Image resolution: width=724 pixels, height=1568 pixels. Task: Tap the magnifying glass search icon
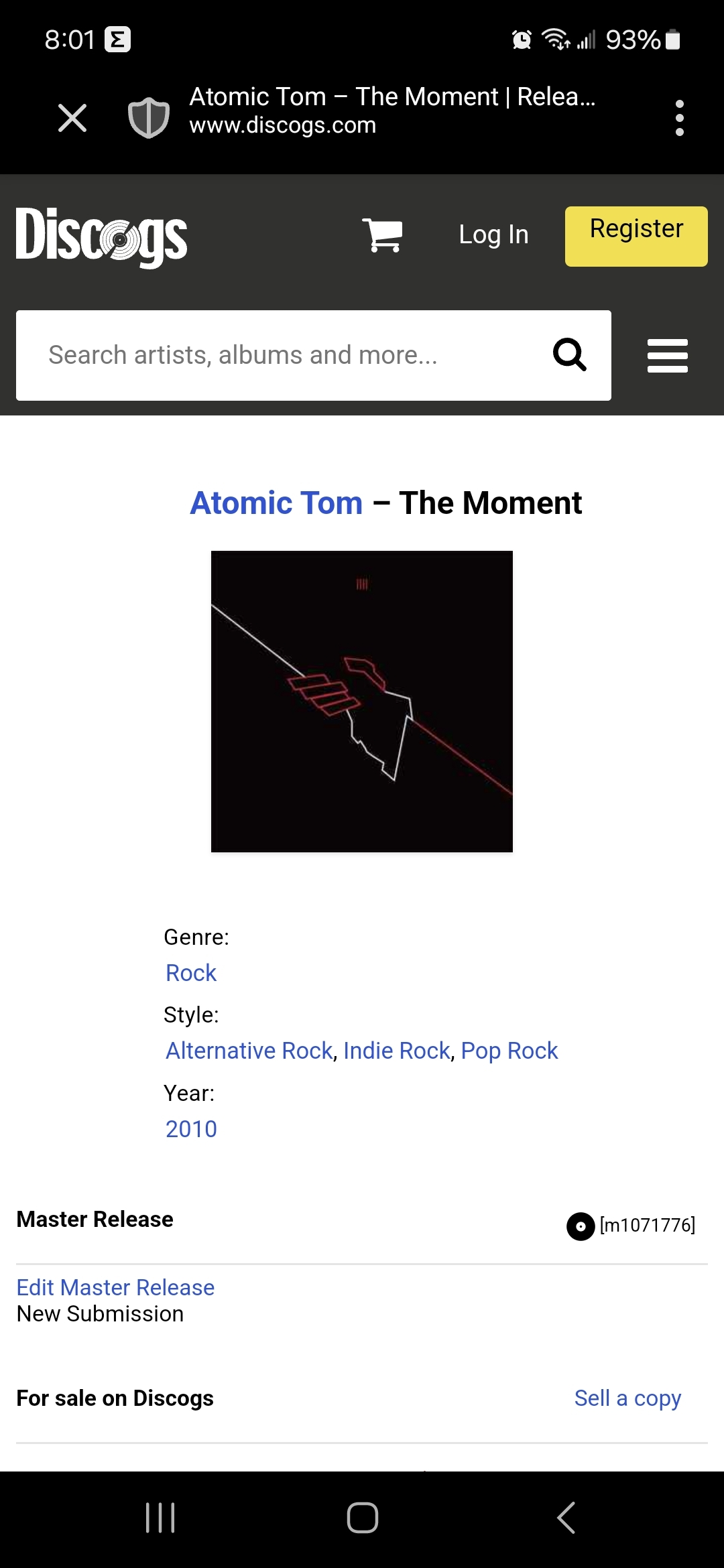[570, 355]
